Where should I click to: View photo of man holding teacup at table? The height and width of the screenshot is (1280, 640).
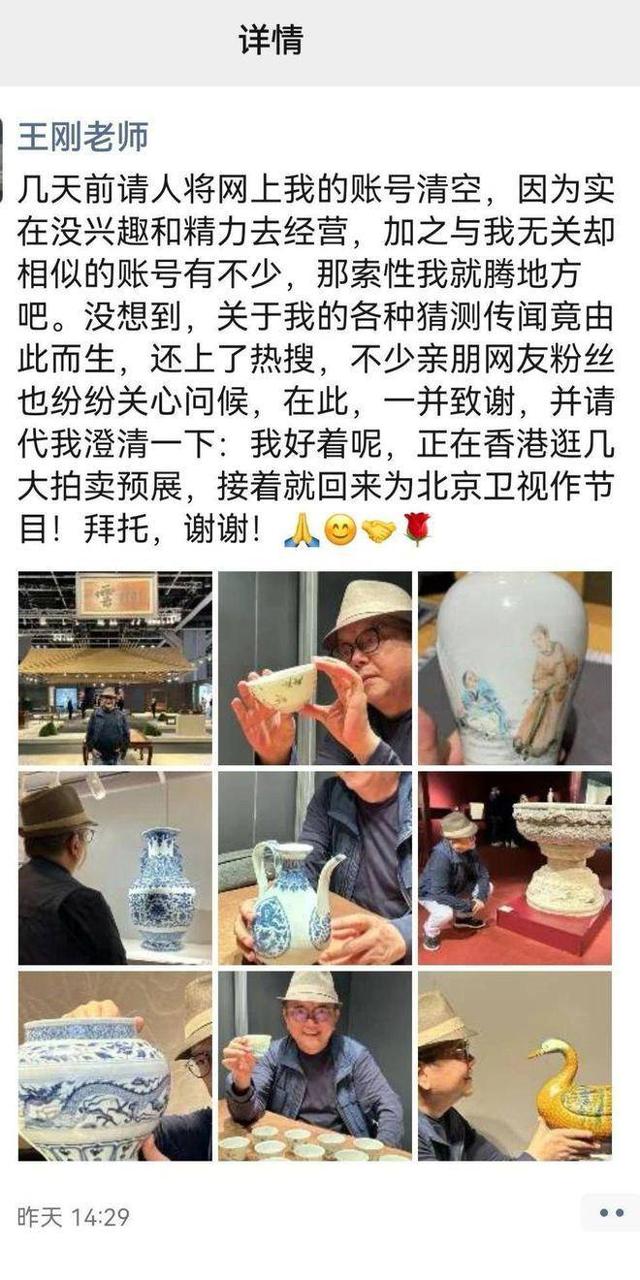(x=315, y=1066)
